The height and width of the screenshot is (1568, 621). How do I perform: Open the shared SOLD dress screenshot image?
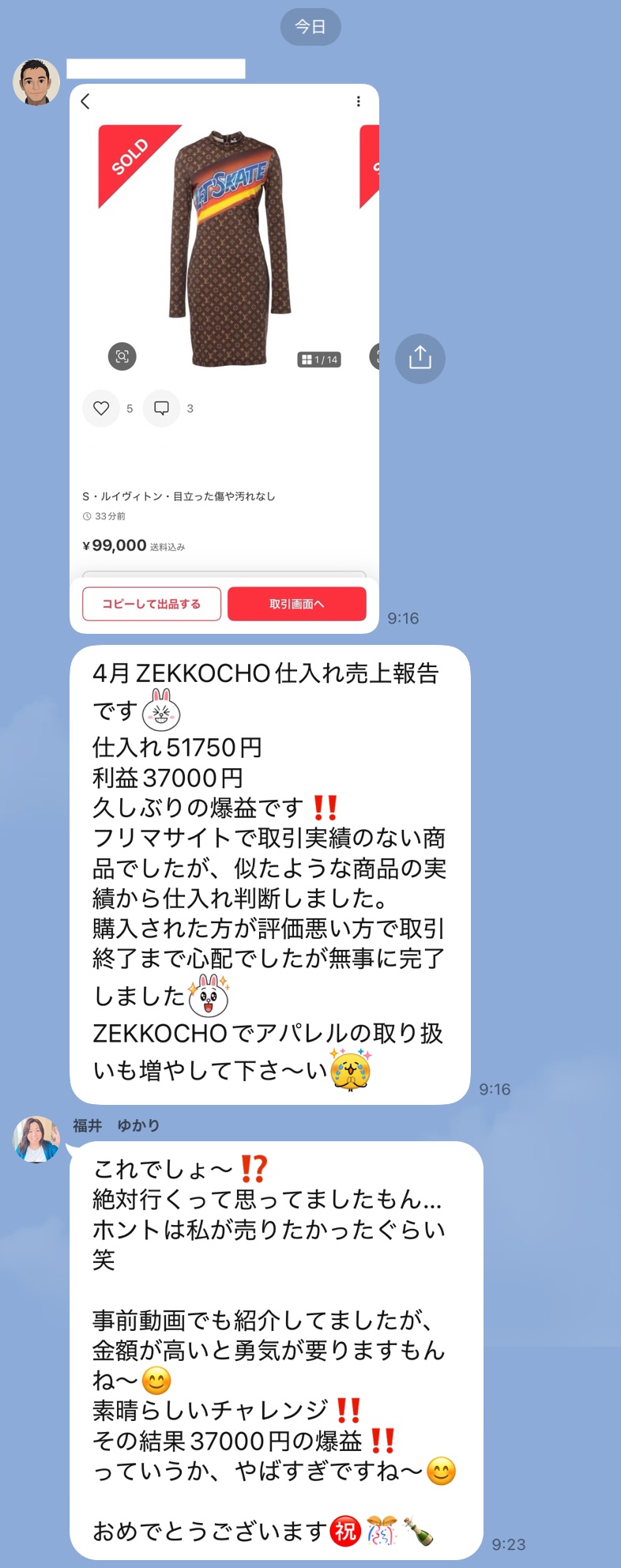point(224,358)
